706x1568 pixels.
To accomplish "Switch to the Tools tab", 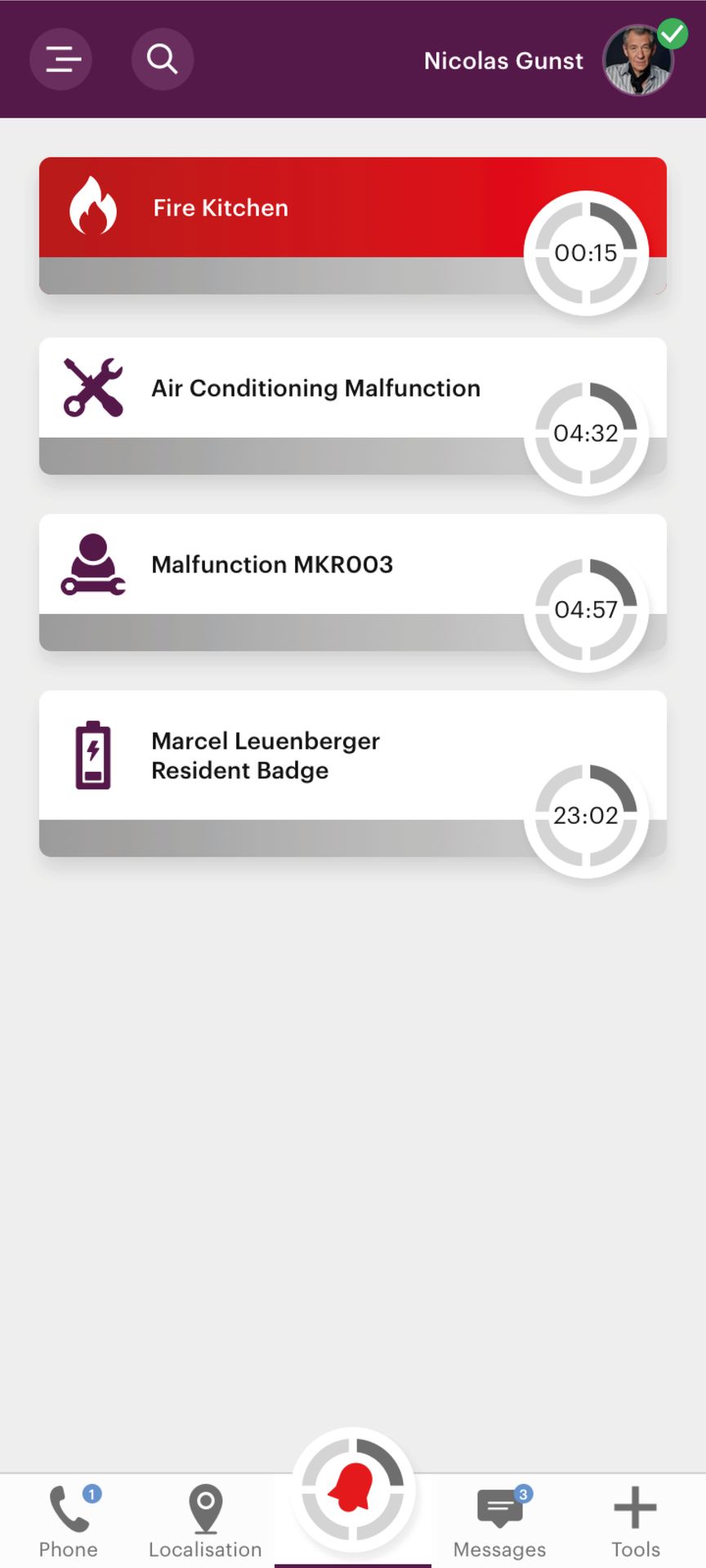I will (x=635, y=1521).
